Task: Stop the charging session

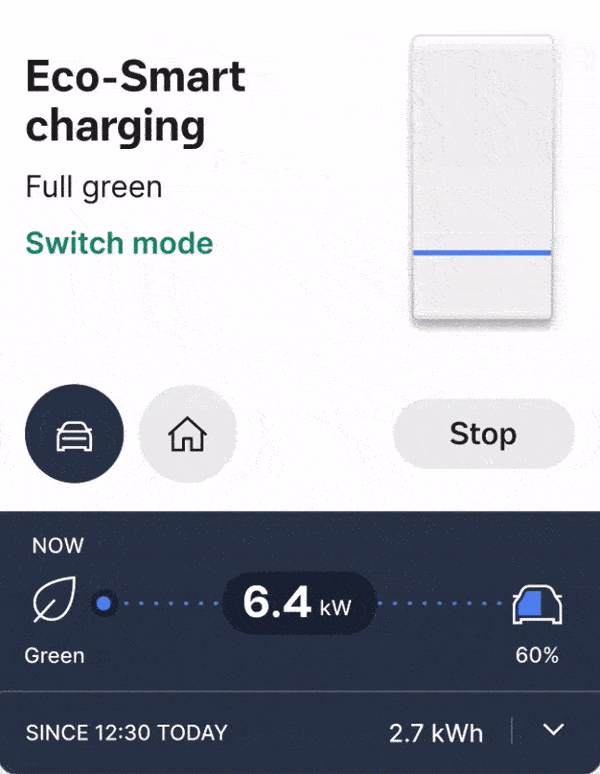Action: coord(483,434)
